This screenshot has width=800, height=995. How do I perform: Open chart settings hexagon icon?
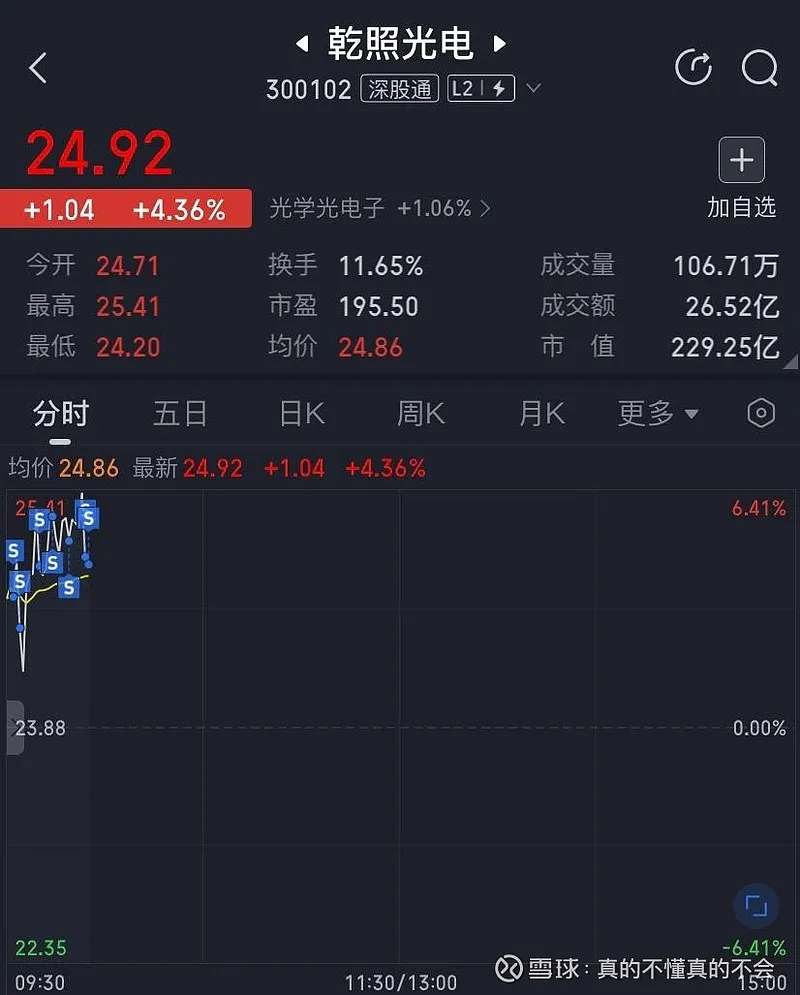[761, 413]
